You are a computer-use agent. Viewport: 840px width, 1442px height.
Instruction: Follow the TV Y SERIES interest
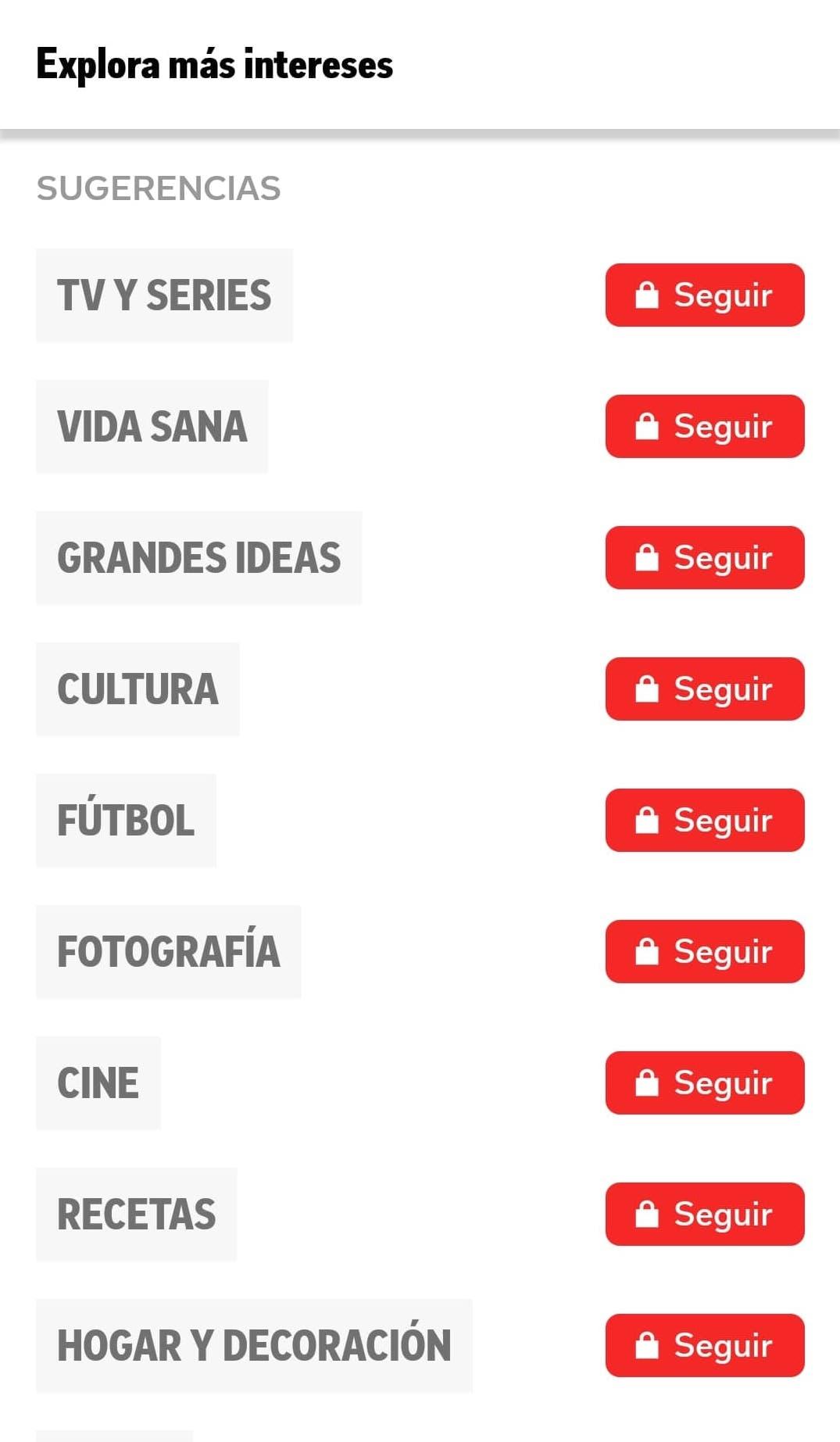(x=704, y=295)
